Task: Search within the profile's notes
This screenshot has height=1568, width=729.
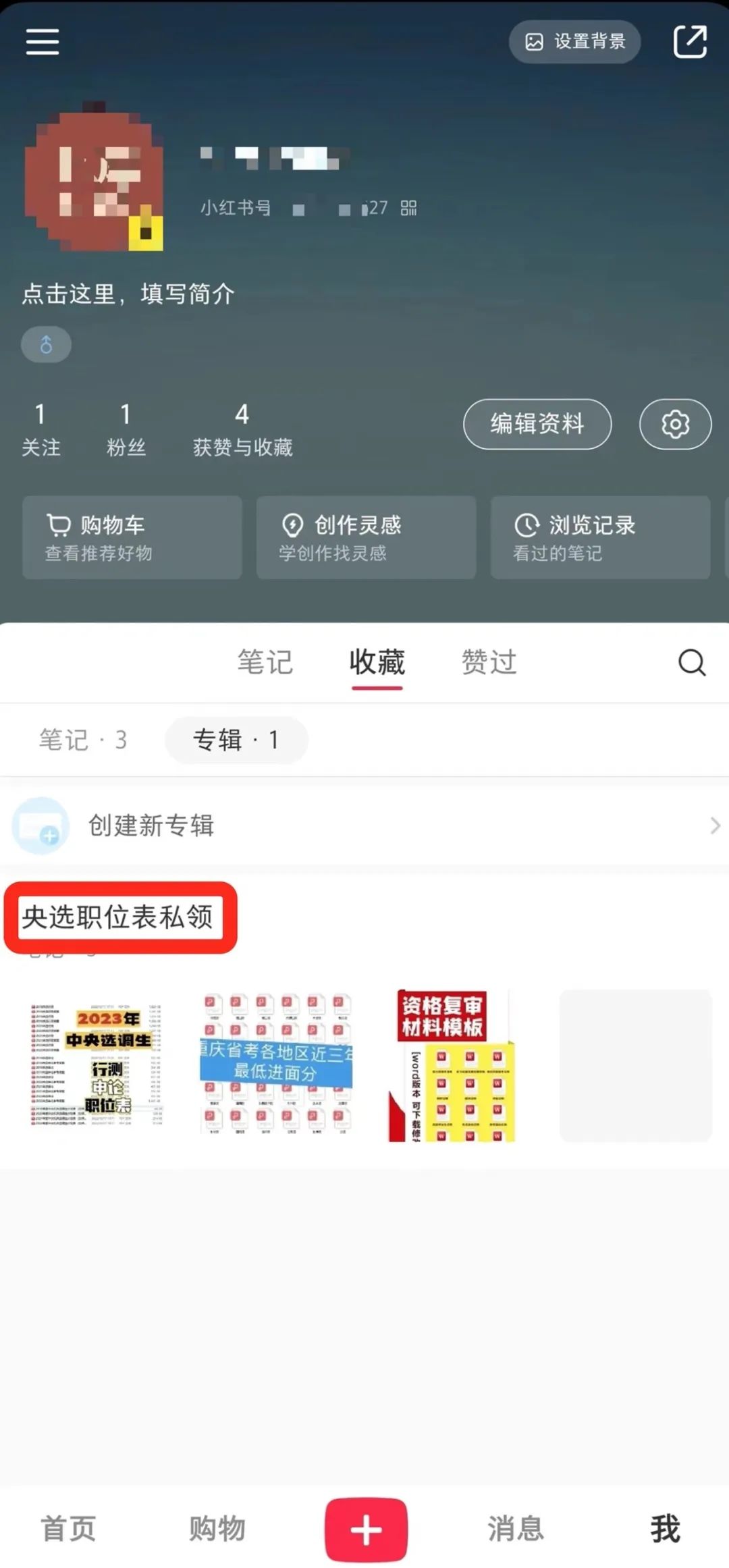Action: (x=692, y=663)
